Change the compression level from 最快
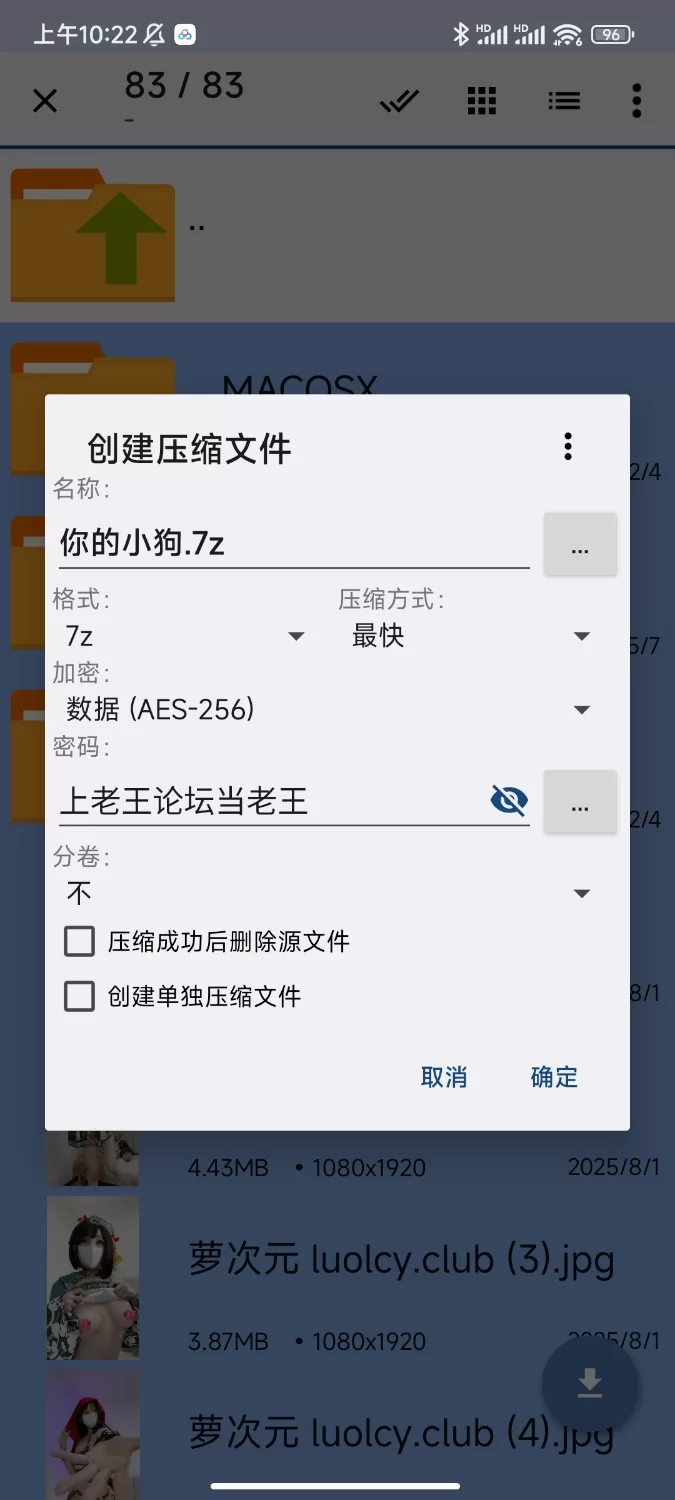The height and width of the screenshot is (1500, 675). [x=470, y=636]
